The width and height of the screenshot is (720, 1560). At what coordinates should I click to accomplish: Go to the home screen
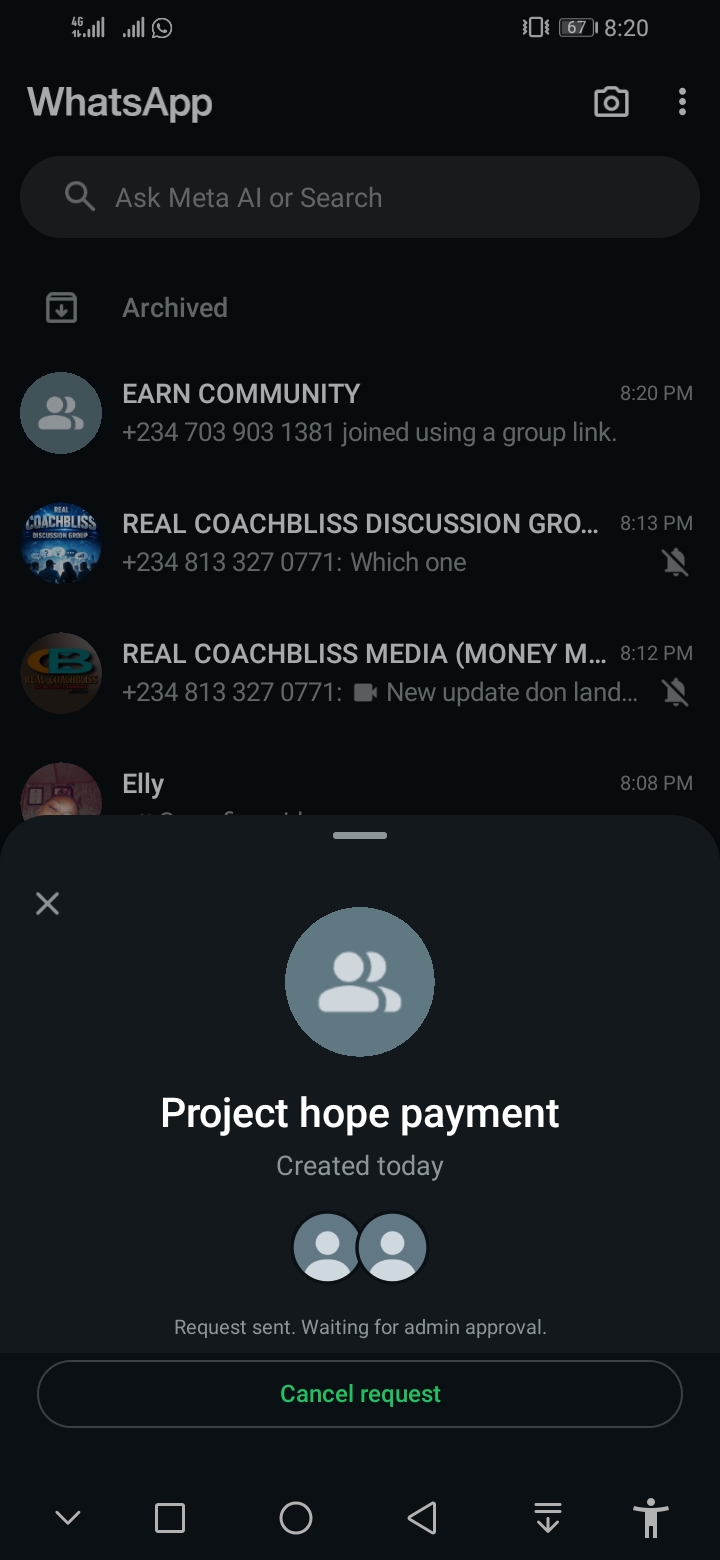coord(296,1518)
